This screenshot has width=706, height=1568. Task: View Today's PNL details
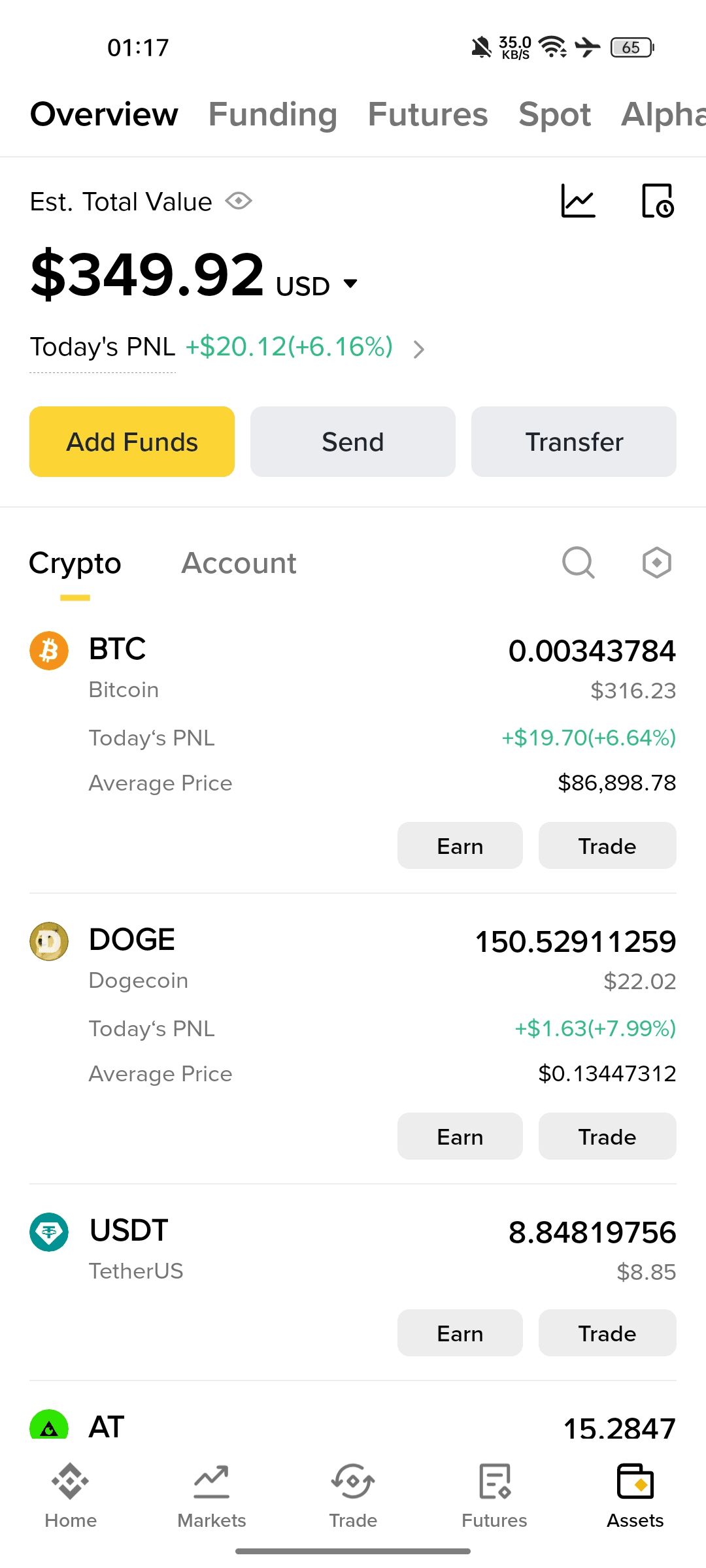pos(418,349)
